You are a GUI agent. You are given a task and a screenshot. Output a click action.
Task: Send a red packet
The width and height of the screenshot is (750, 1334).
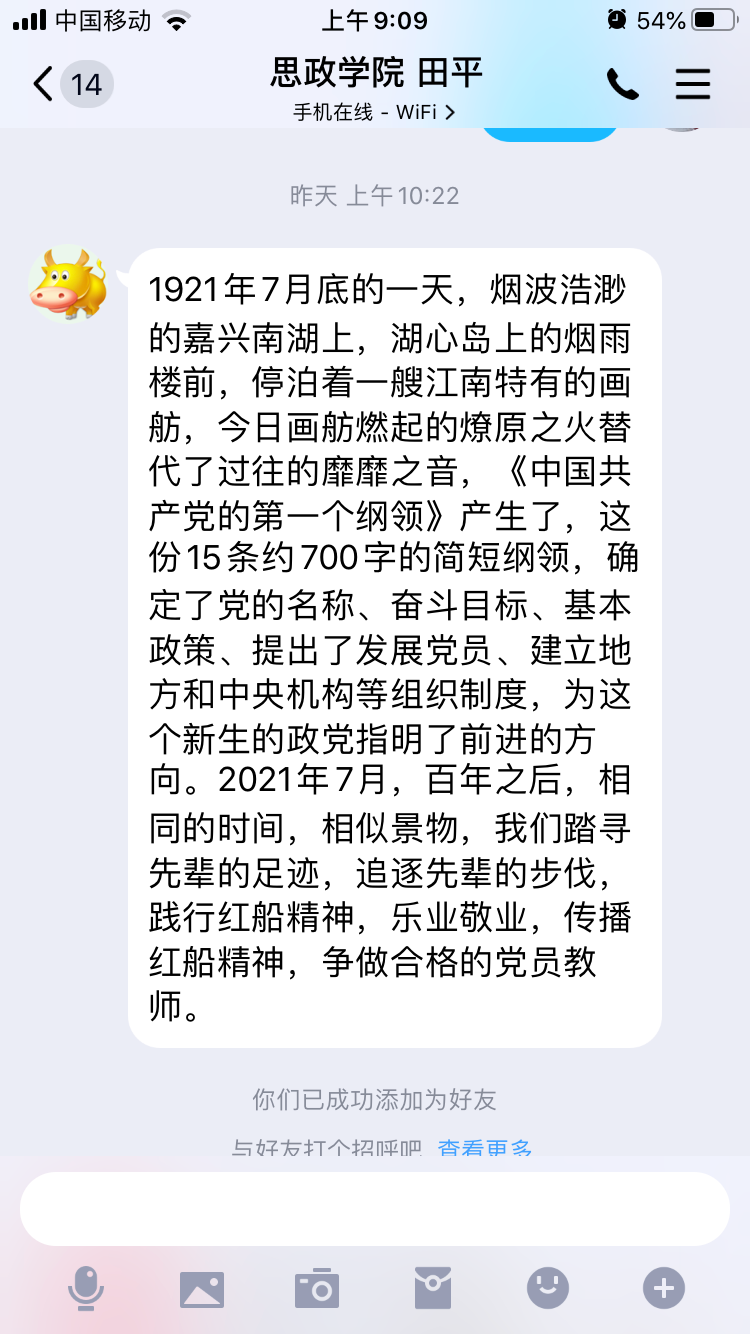click(433, 1288)
